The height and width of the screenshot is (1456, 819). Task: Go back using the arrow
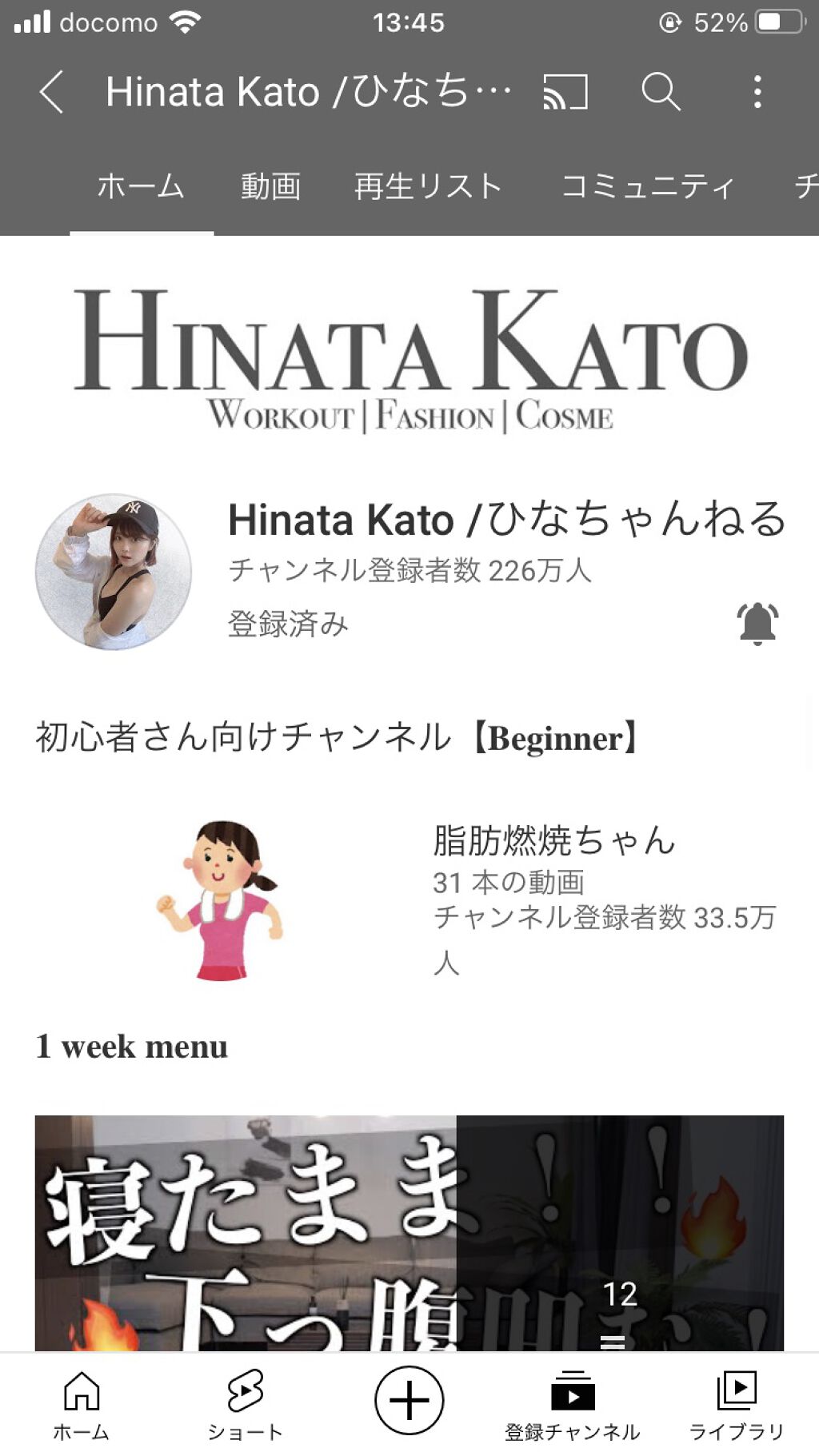(52, 92)
